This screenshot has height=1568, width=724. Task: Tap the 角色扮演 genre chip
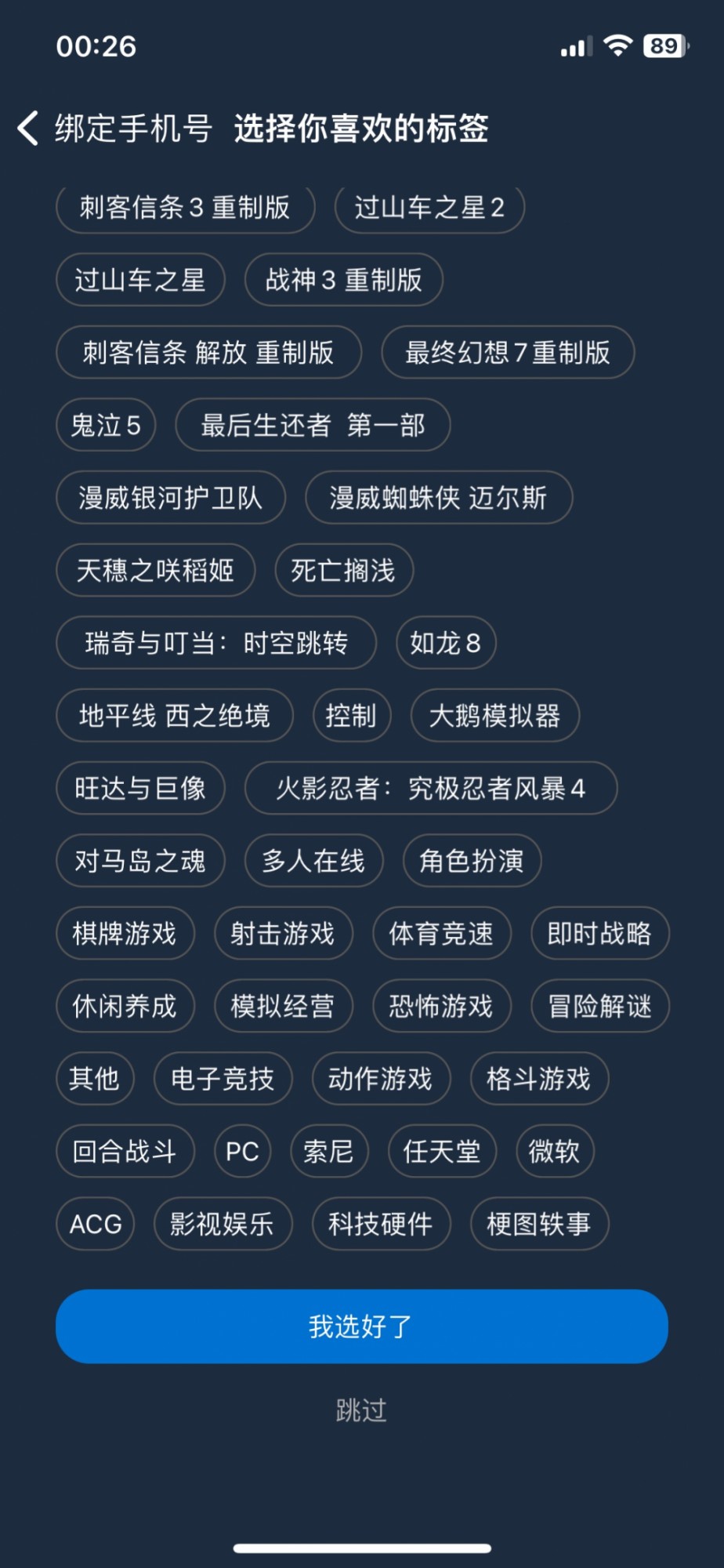[x=471, y=861]
